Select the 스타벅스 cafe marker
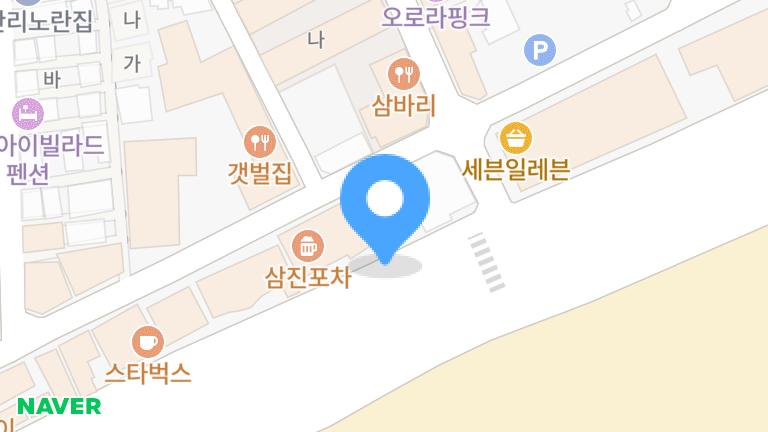Viewport: 768px width, 432px height. pyautogui.click(x=148, y=341)
